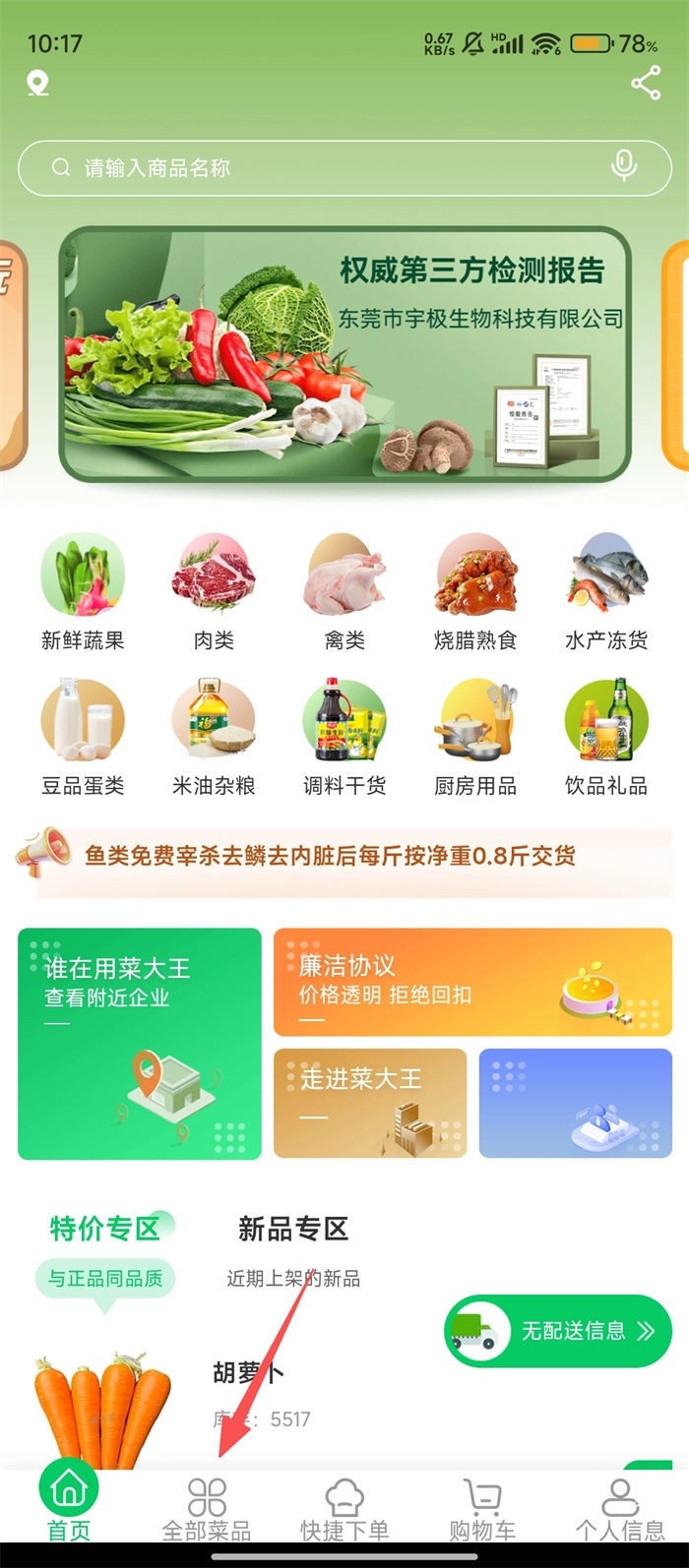
Task: Switch to the 全部菜品 tab
Action: click(207, 1509)
